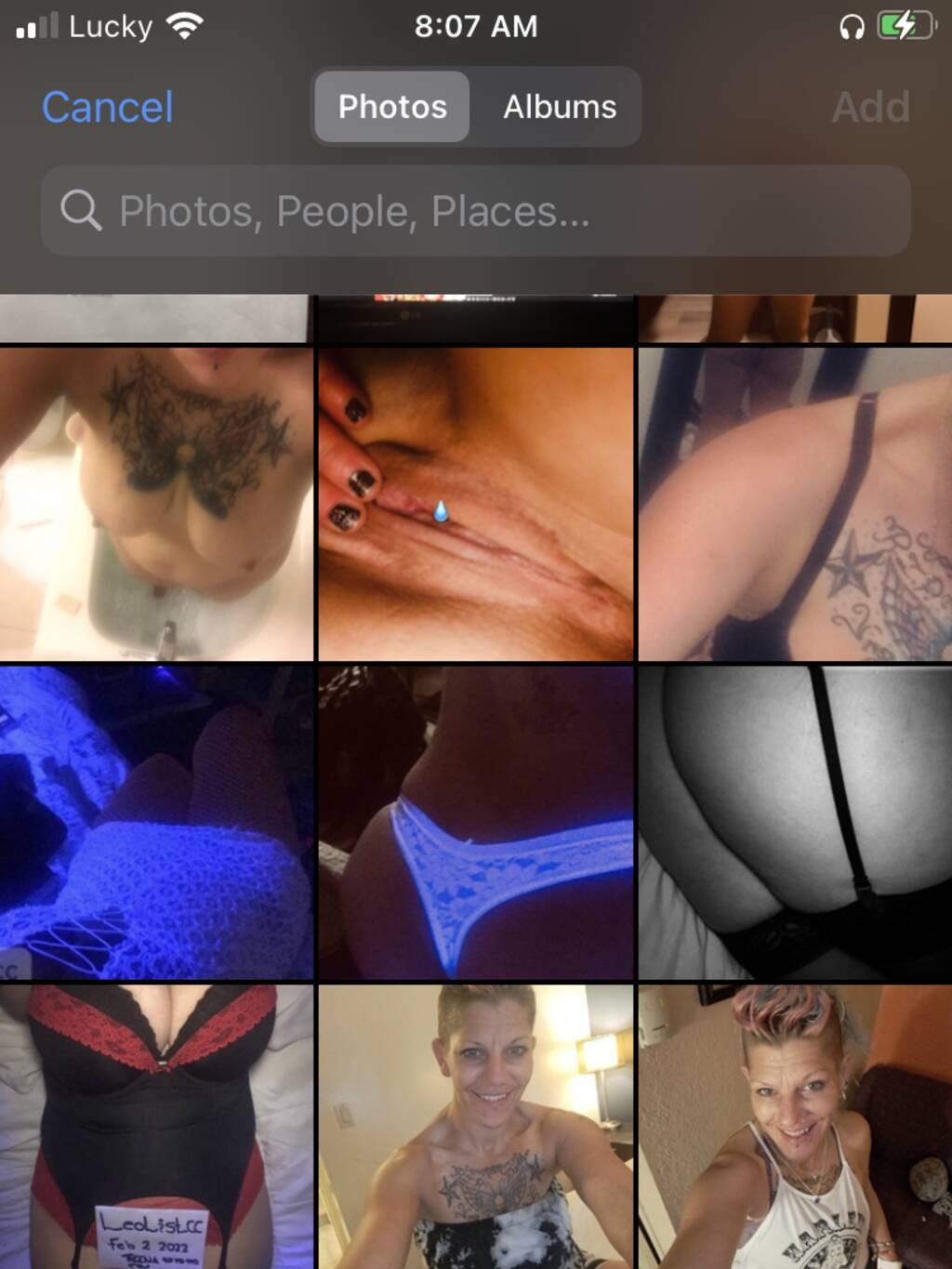
Task: Tap the Add button
Action: click(870, 107)
